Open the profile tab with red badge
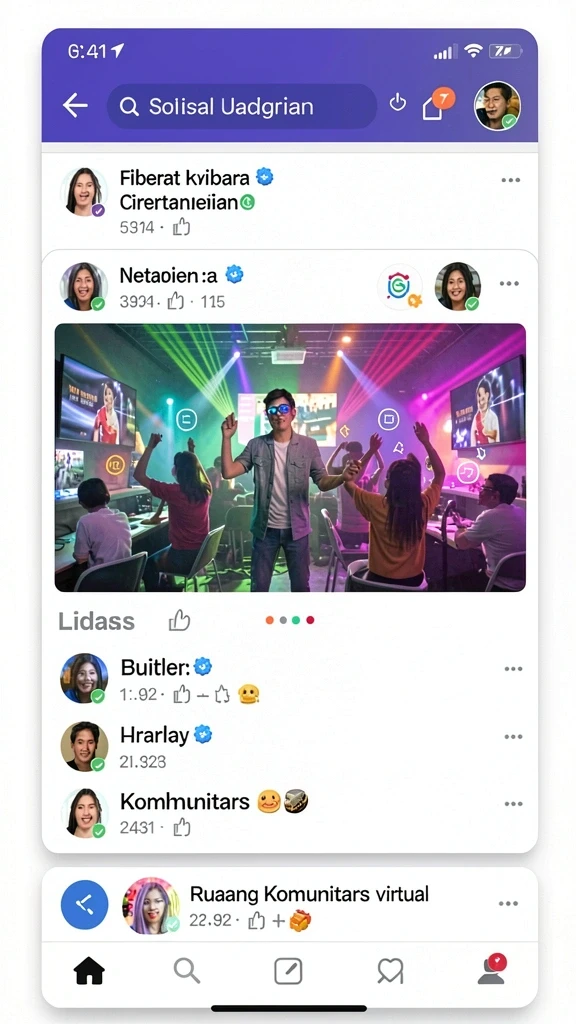The height and width of the screenshot is (1024, 576). click(492, 969)
